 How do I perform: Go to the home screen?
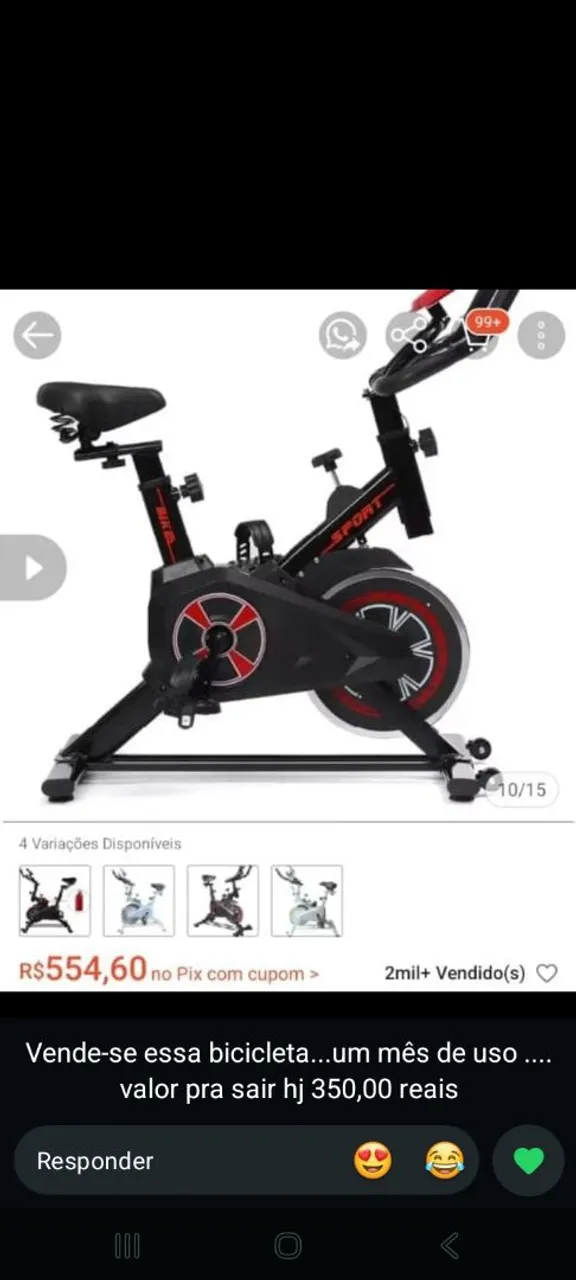pos(288,1245)
